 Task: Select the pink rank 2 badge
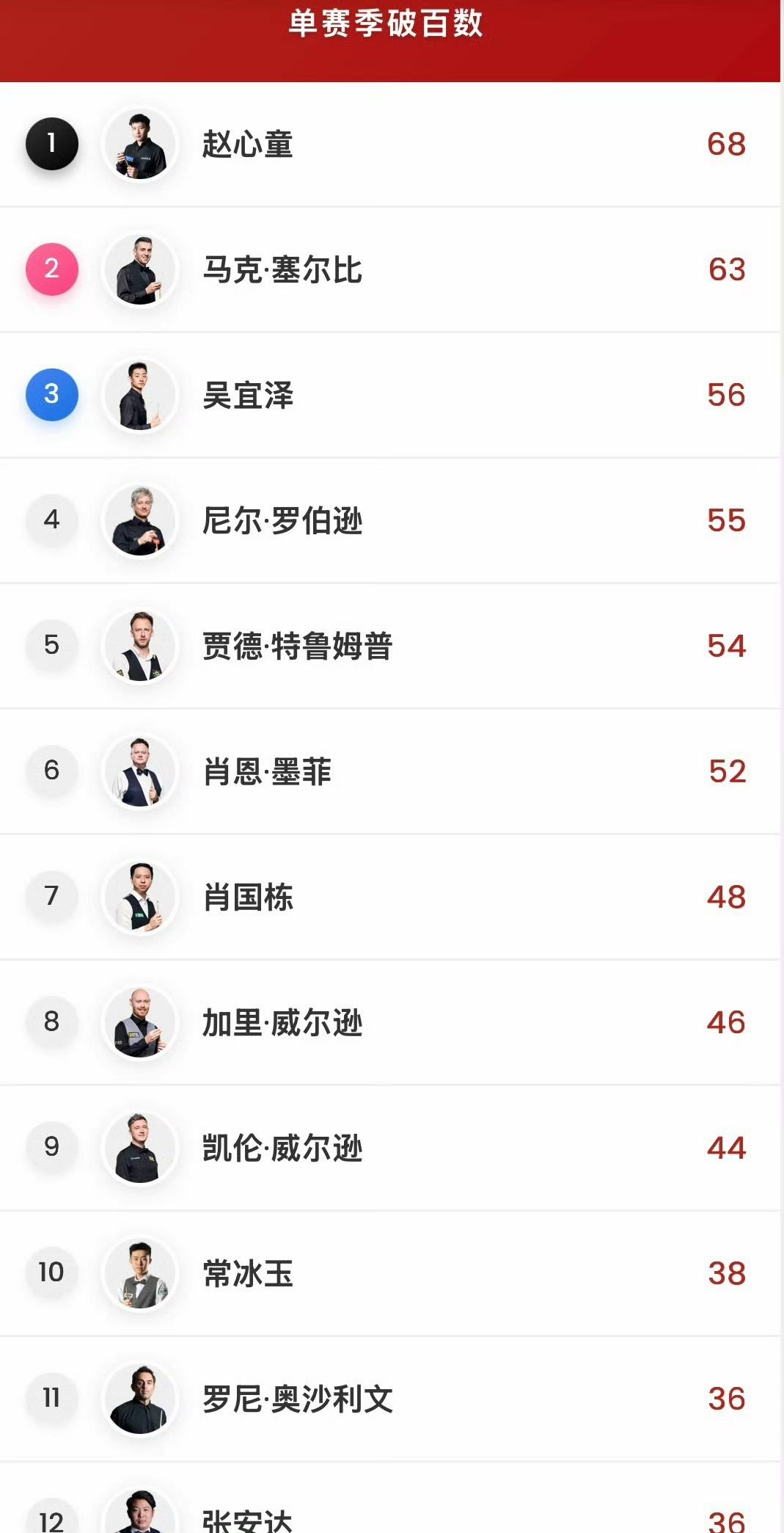[x=51, y=269]
